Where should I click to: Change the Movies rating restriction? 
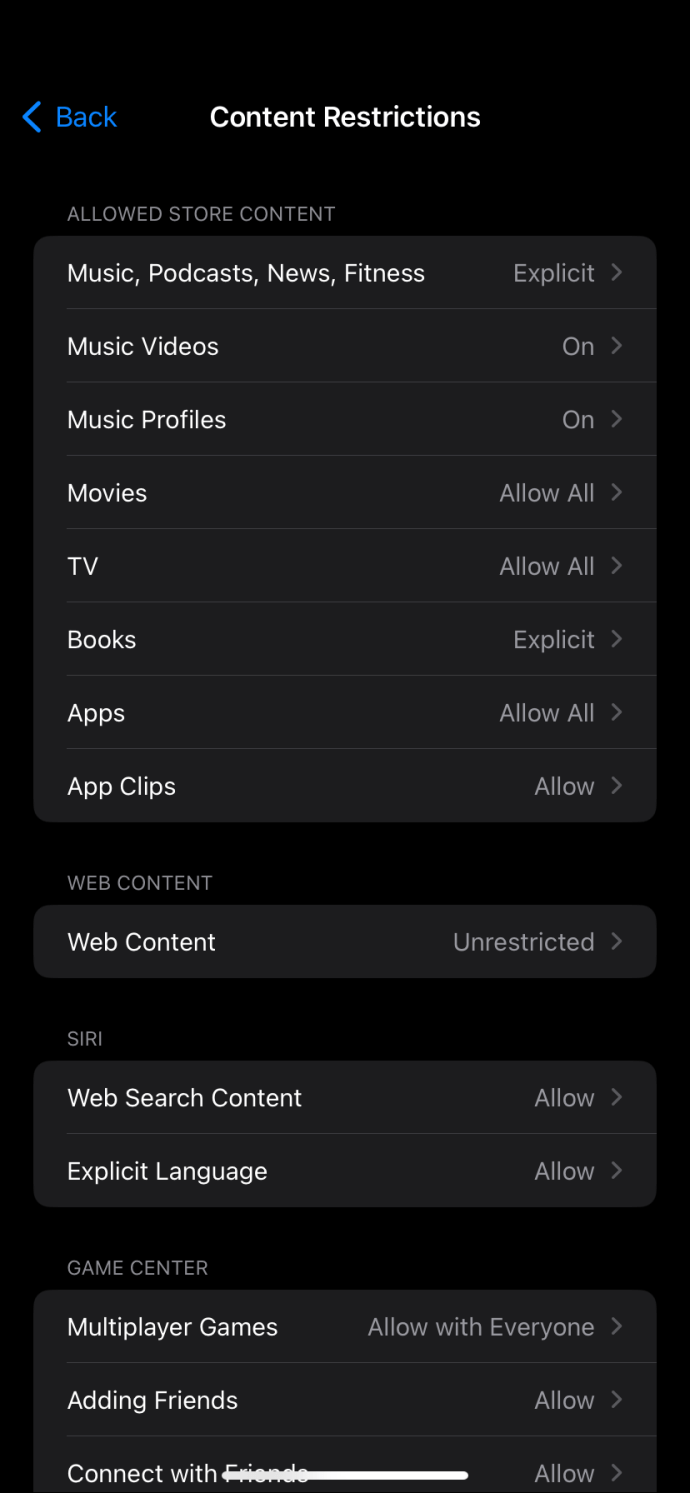[345, 493]
